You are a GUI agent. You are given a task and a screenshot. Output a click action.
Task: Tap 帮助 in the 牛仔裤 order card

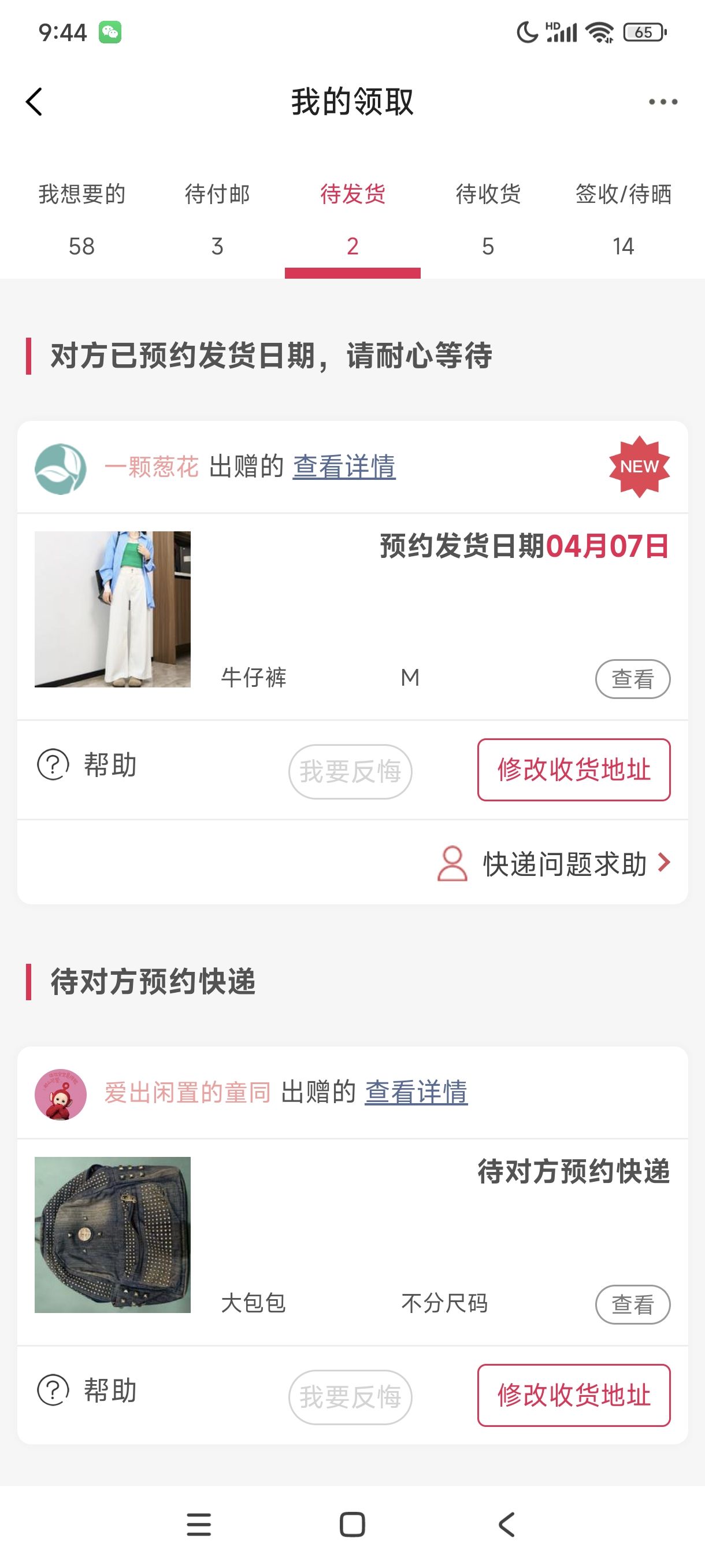pyautogui.click(x=88, y=765)
